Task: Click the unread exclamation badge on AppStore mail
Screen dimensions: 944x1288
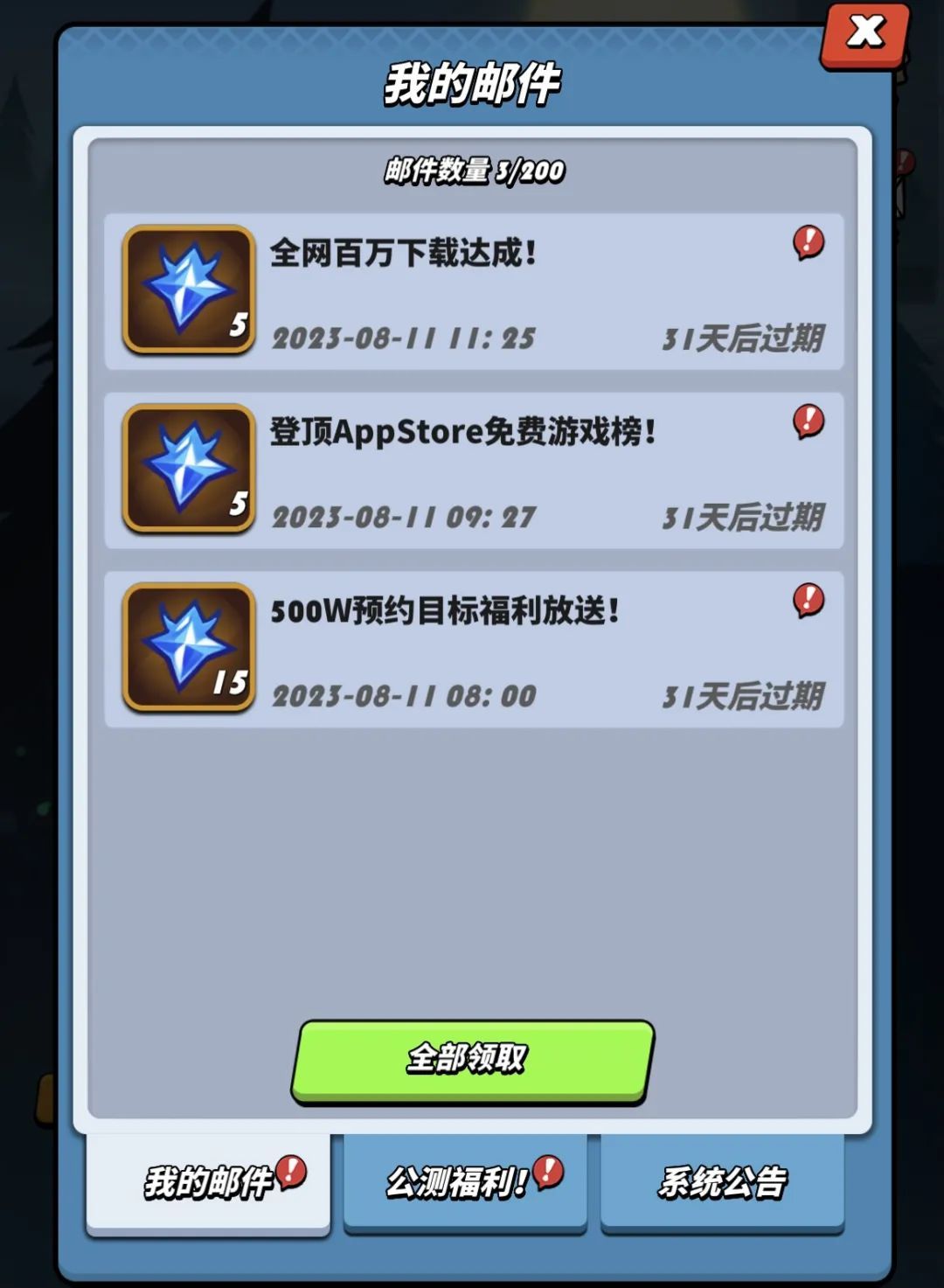Action: click(807, 421)
